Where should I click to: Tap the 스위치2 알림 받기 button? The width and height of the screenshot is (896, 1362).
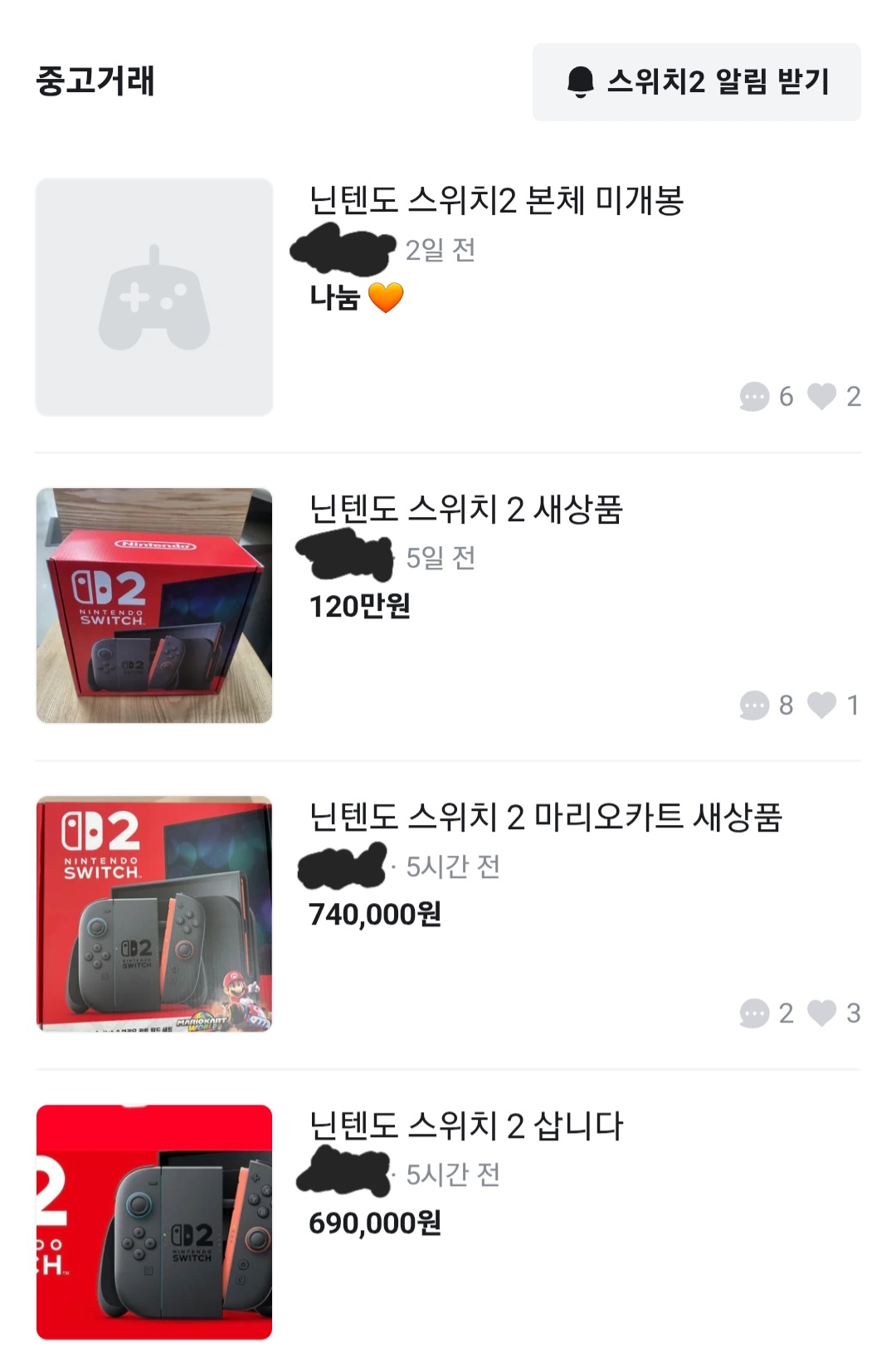point(696,82)
